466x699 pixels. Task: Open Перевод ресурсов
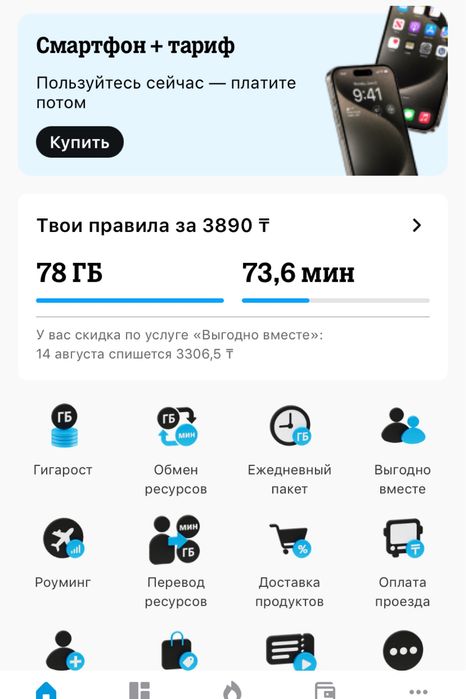click(x=176, y=562)
